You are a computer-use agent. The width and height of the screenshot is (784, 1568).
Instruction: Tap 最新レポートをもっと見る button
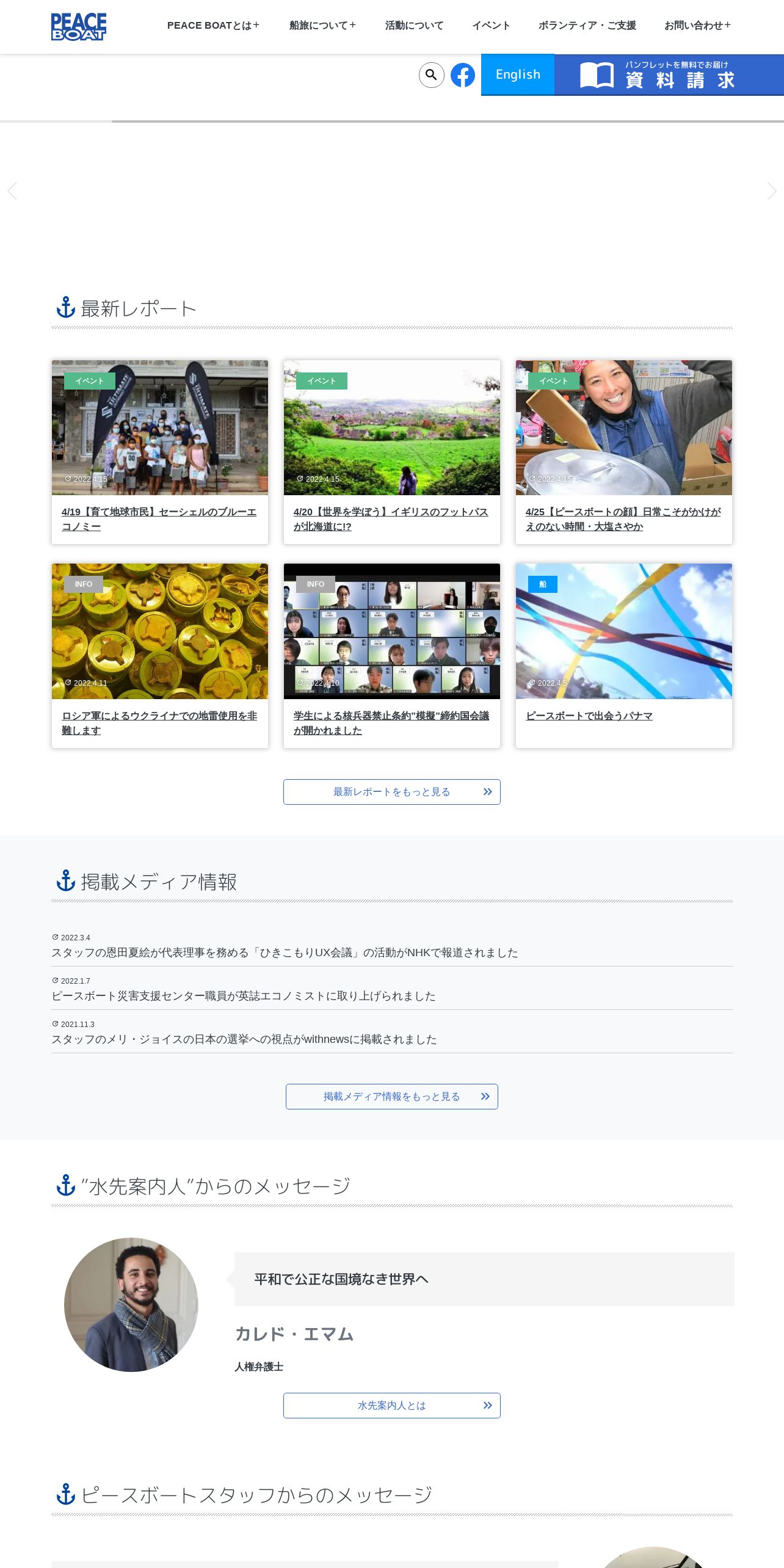(391, 792)
